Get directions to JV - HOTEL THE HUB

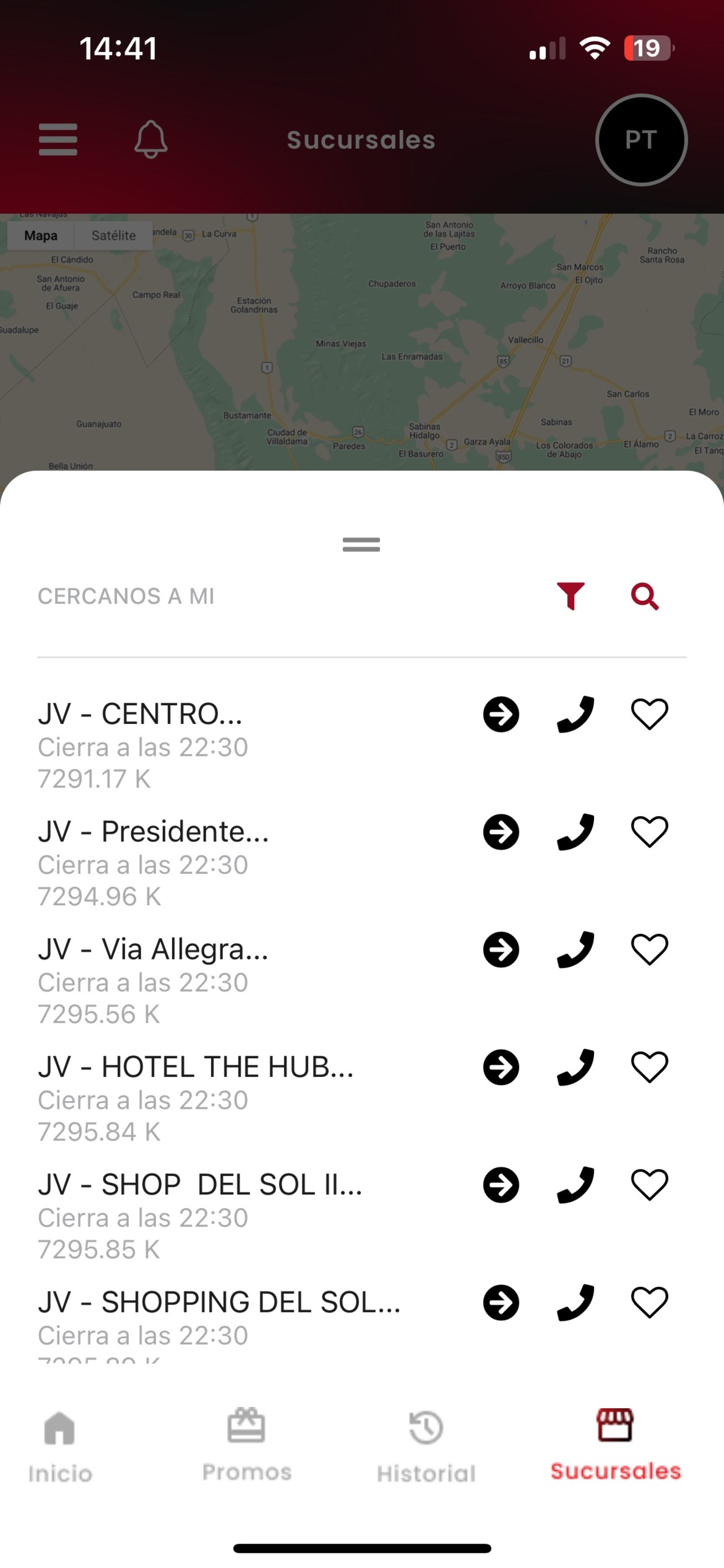(501, 1067)
